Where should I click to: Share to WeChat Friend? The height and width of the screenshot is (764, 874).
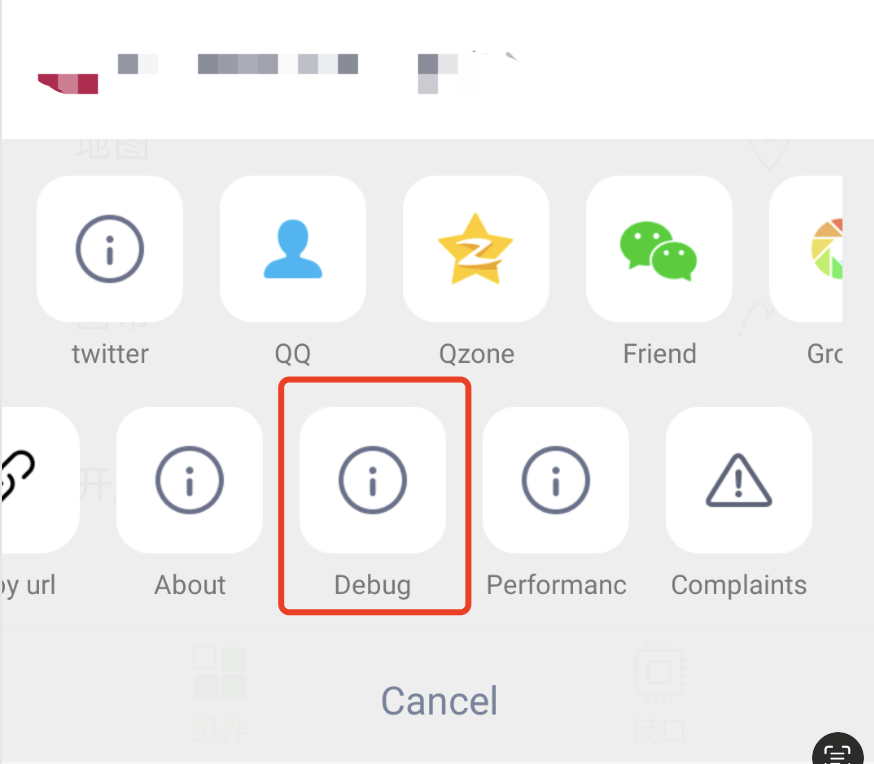(x=659, y=249)
